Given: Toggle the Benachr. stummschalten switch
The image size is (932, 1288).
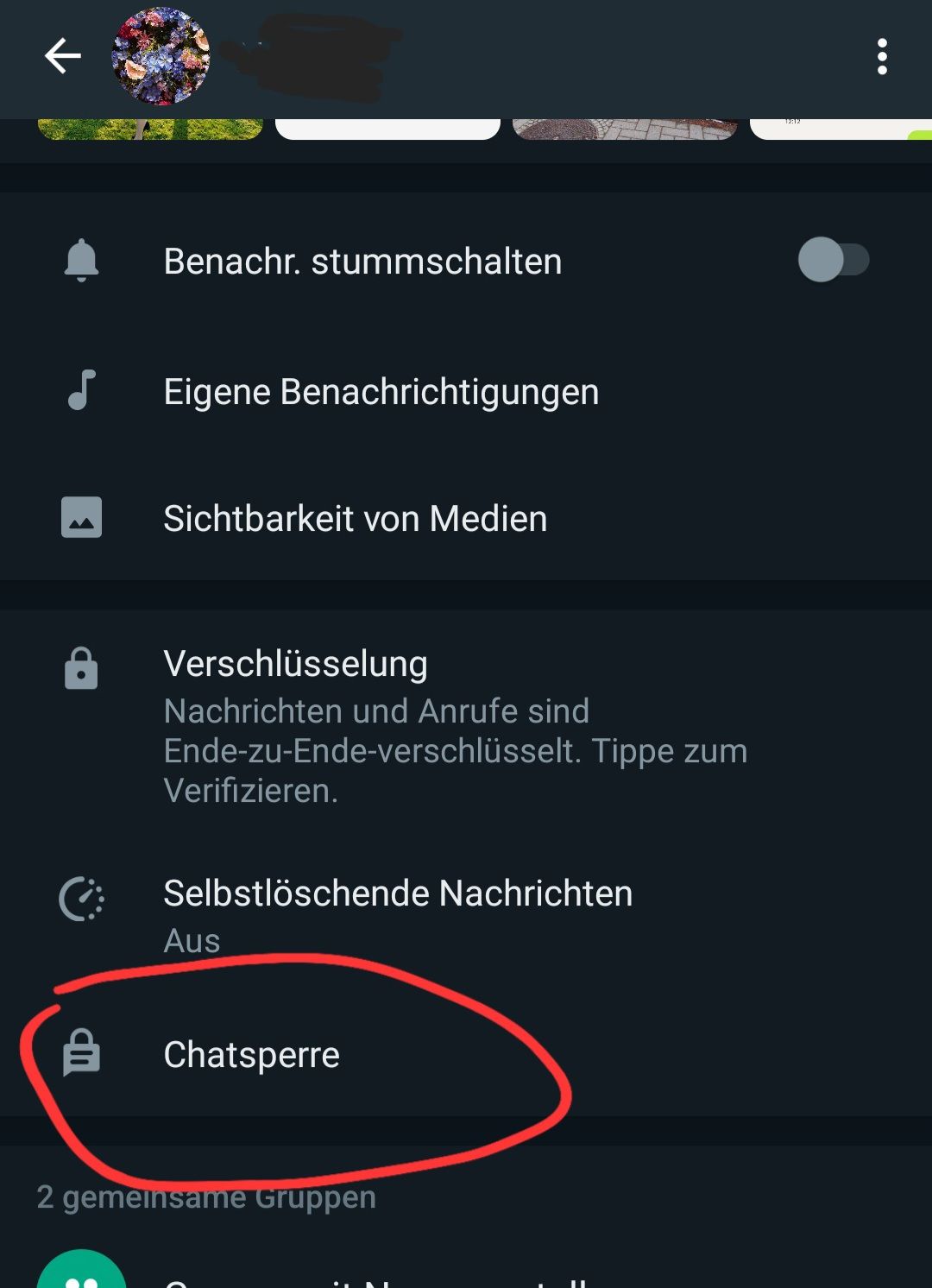Looking at the screenshot, I should pos(833,260).
